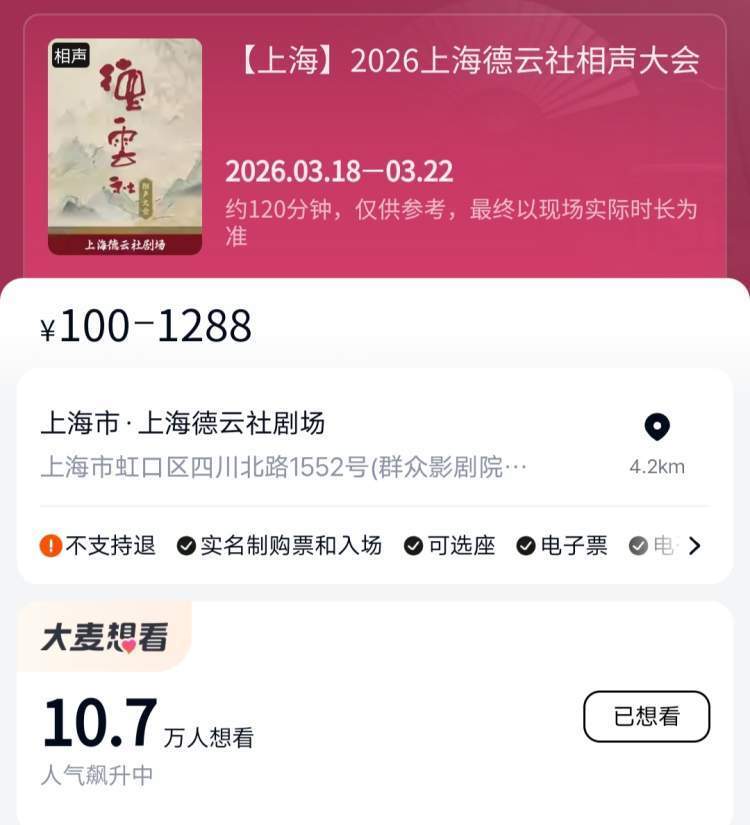750x825 pixels.
Task: Click 4.2km to view the distance map
Action: point(658,466)
